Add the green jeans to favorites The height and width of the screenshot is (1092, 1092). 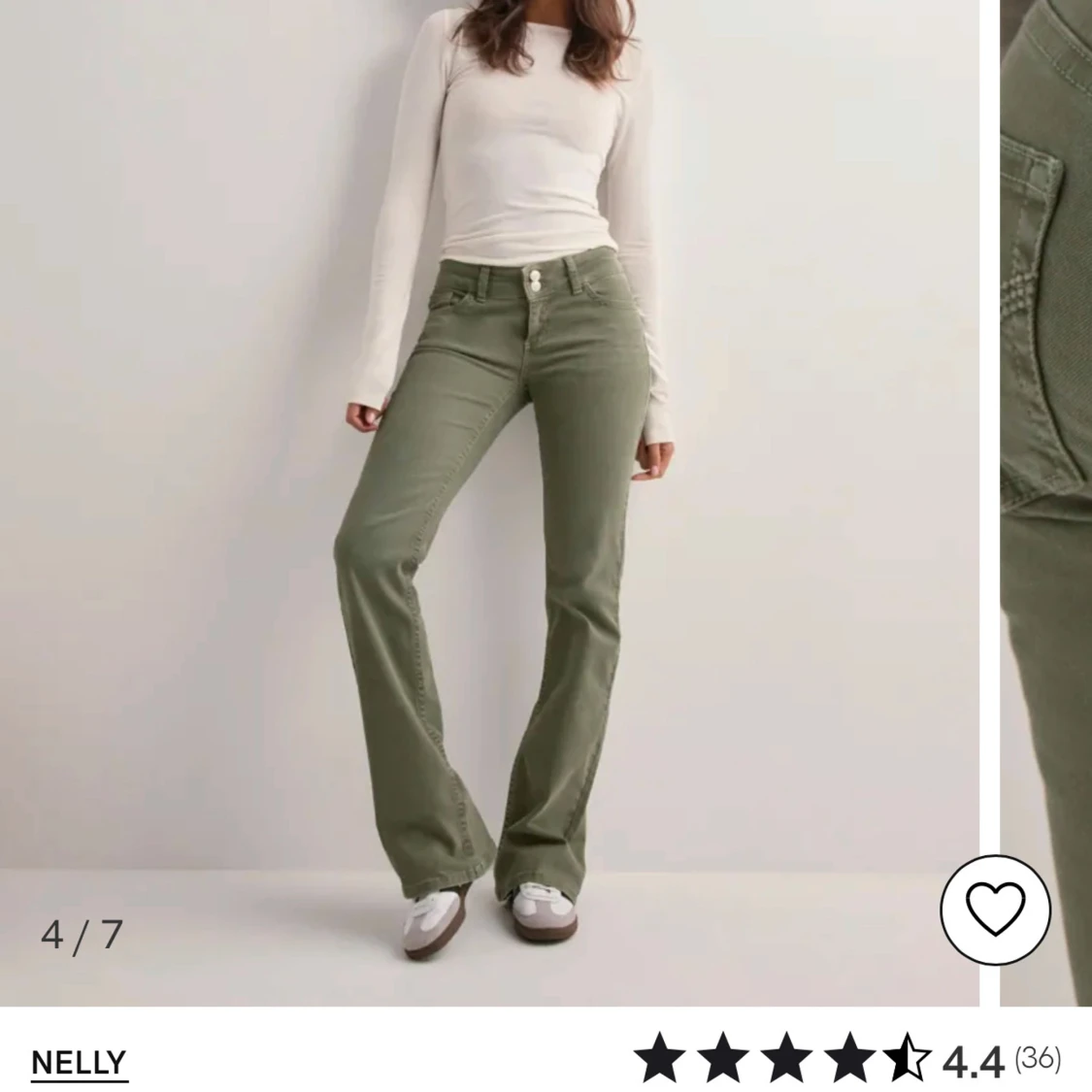997,906
